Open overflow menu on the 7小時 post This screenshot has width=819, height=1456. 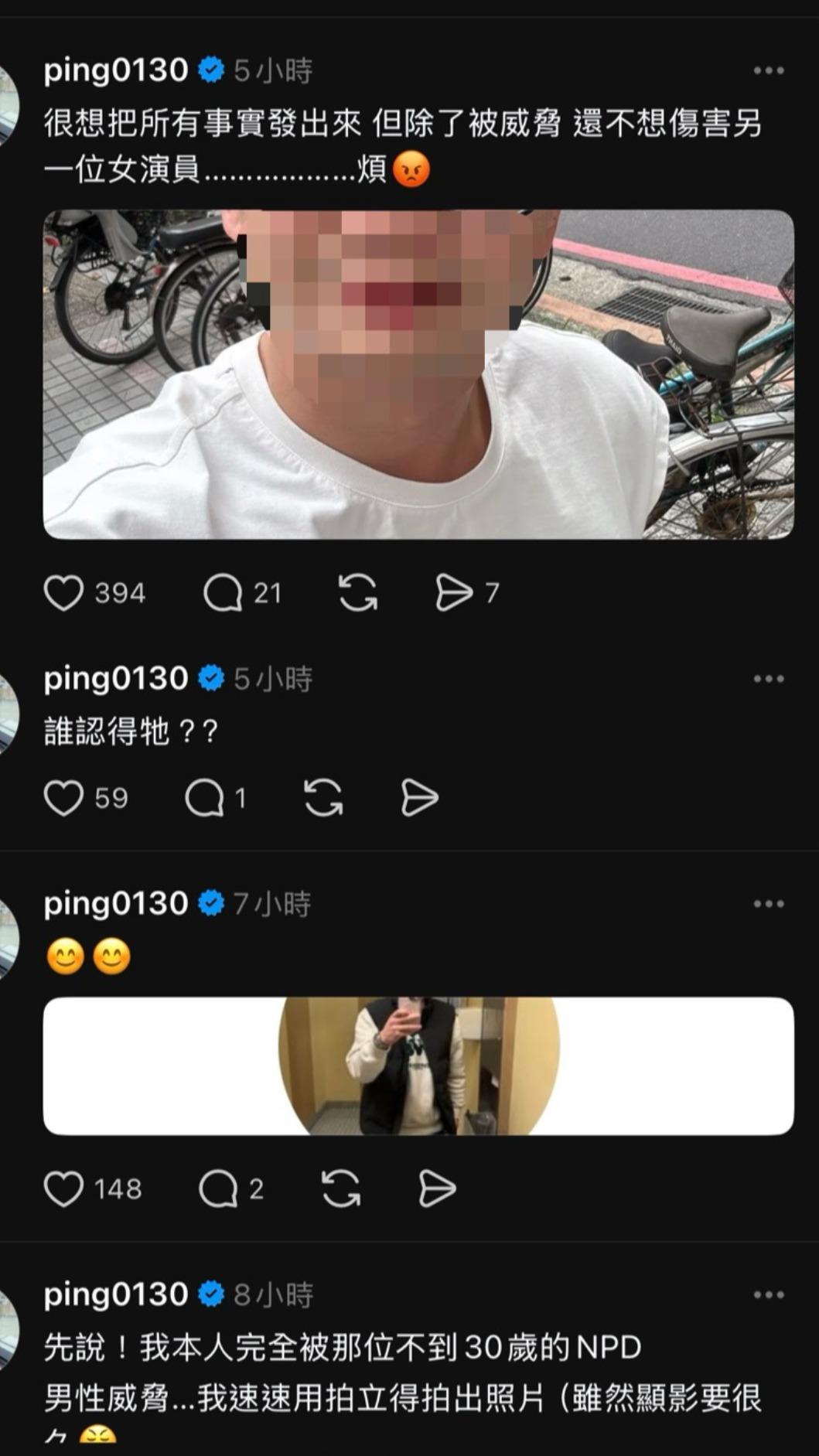tap(769, 903)
